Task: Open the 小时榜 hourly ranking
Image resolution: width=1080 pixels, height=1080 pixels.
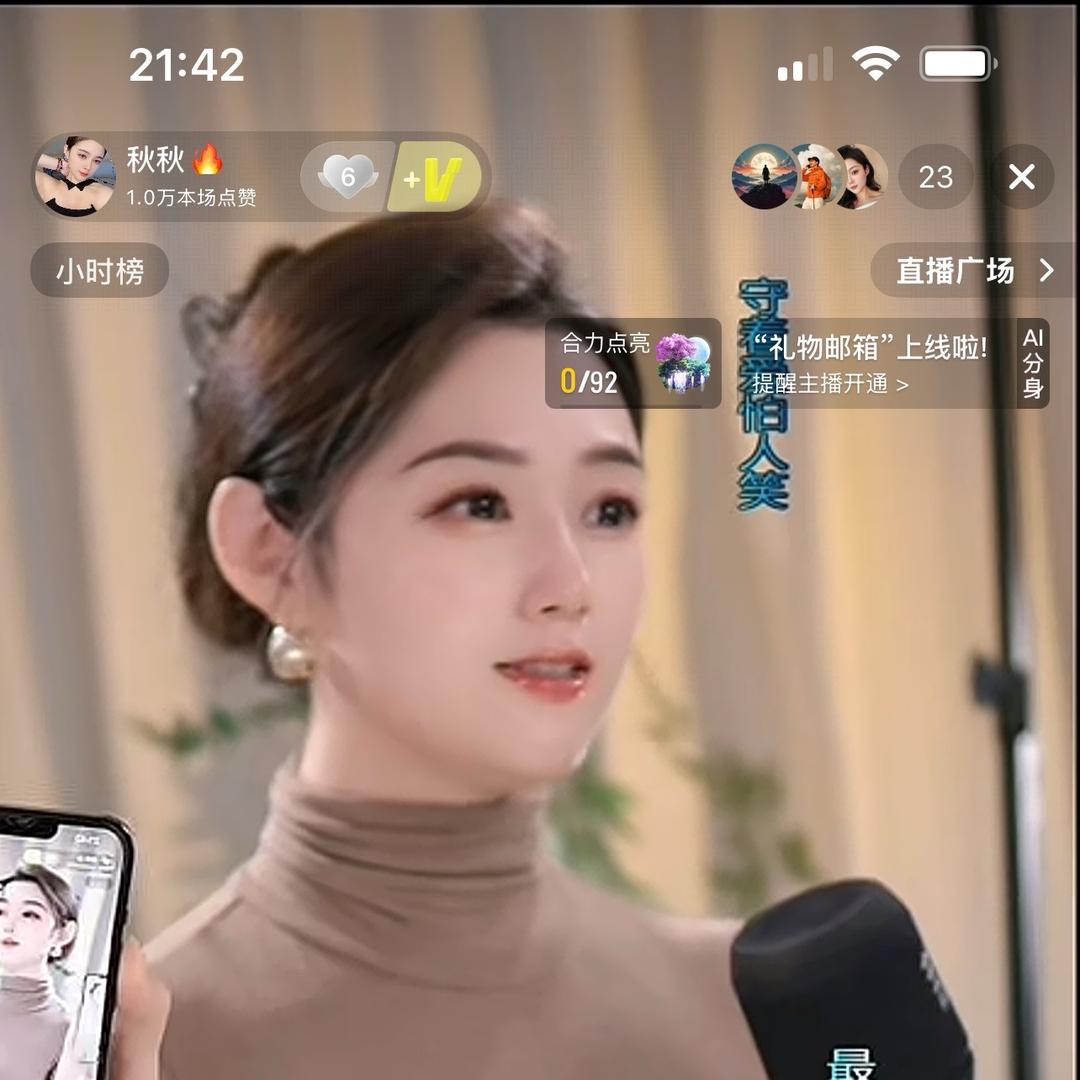Action: coord(99,270)
